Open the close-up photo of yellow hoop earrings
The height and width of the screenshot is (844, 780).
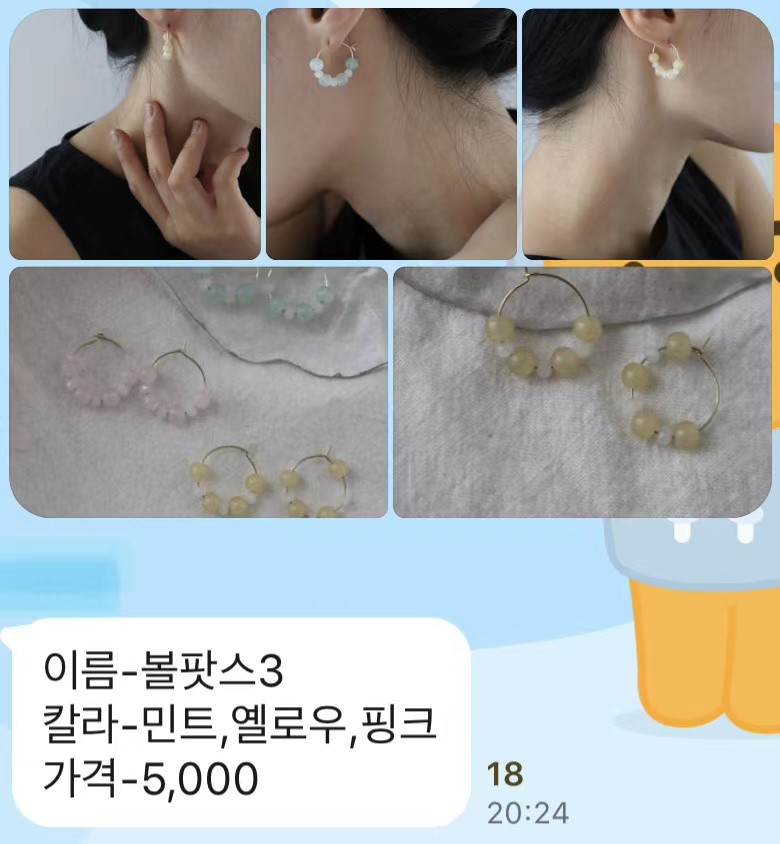(x=582, y=392)
